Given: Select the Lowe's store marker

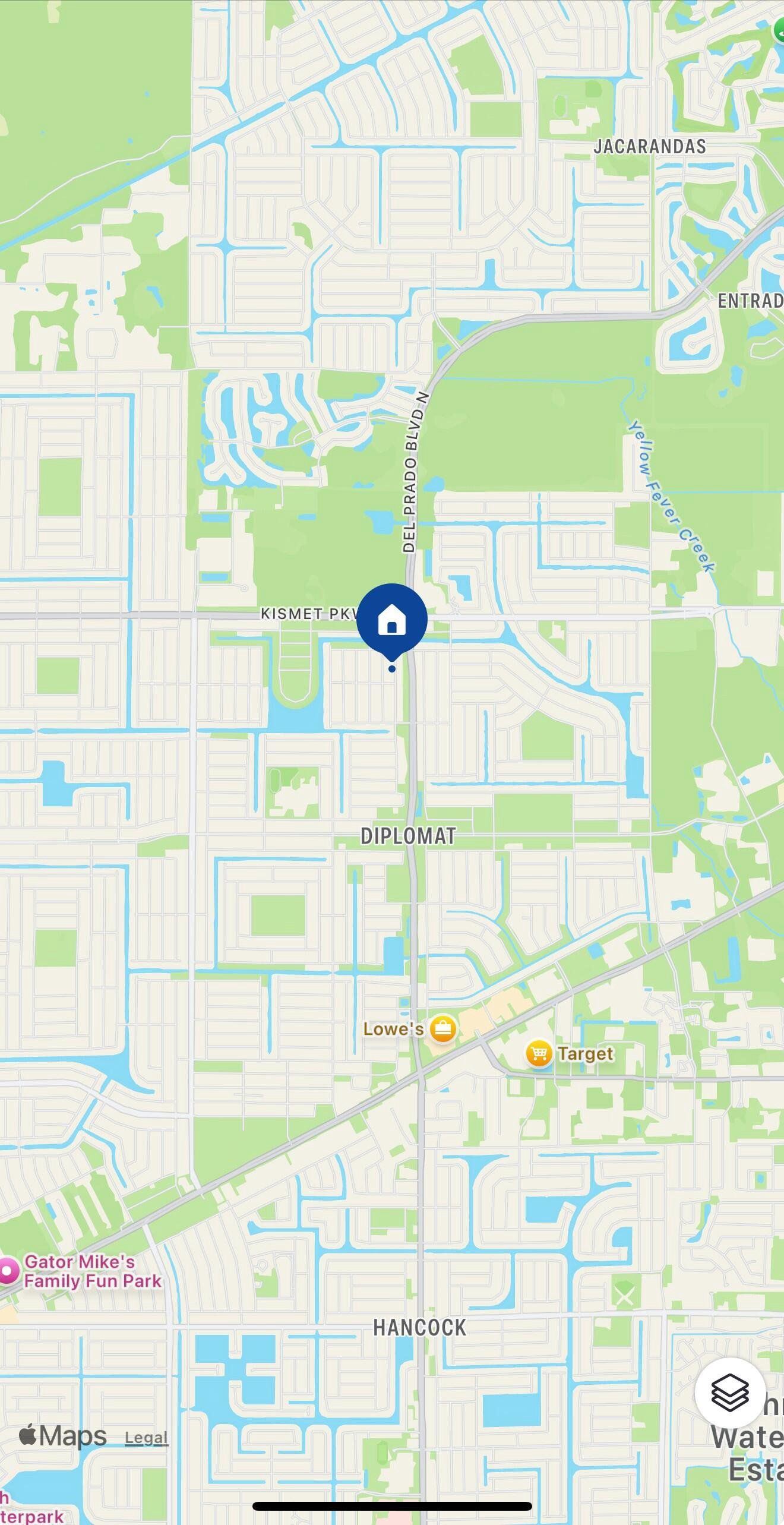Looking at the screenshot, I should pyautogui.click(x=442, y=1028).
